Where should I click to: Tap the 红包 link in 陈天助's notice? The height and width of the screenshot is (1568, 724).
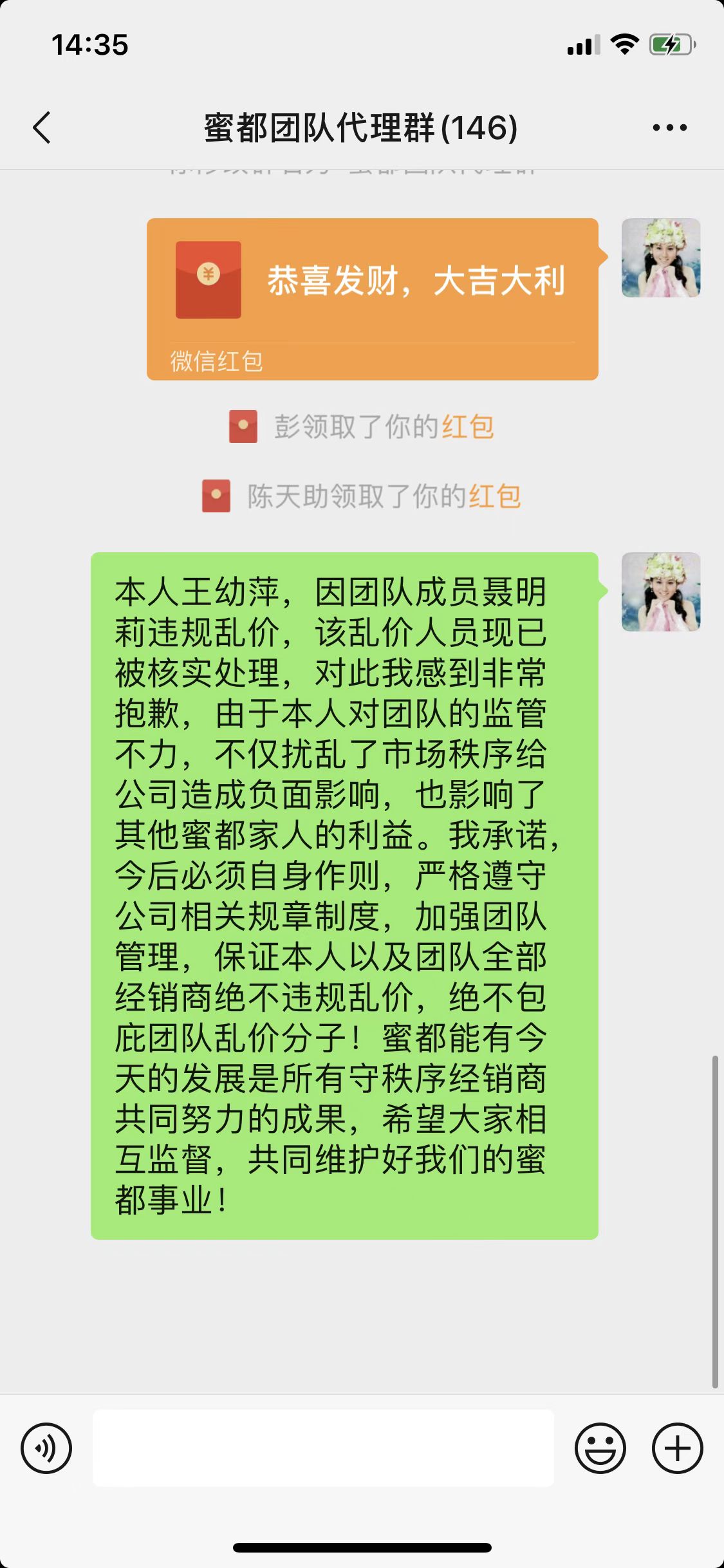pos(494,496)
